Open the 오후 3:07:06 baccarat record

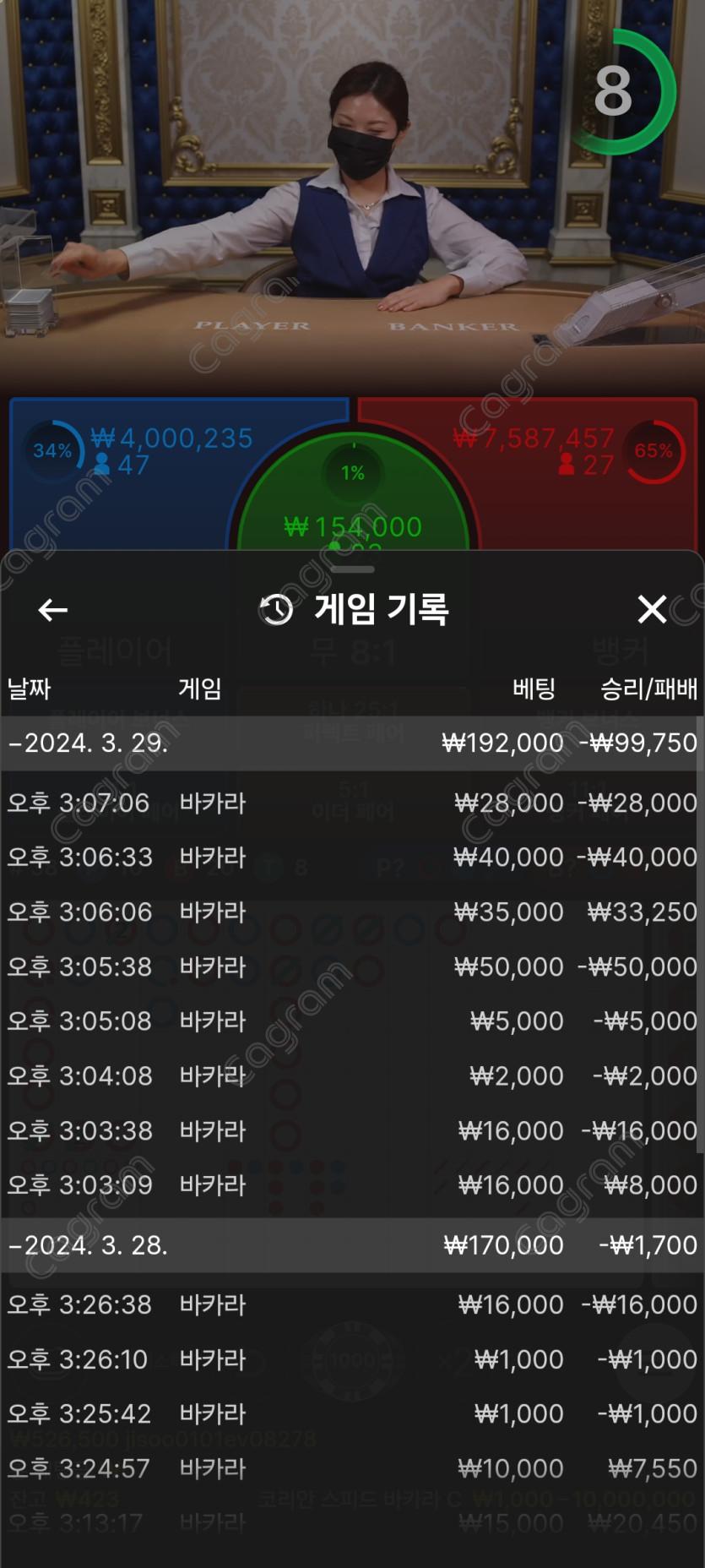click(x=351, y=803)
